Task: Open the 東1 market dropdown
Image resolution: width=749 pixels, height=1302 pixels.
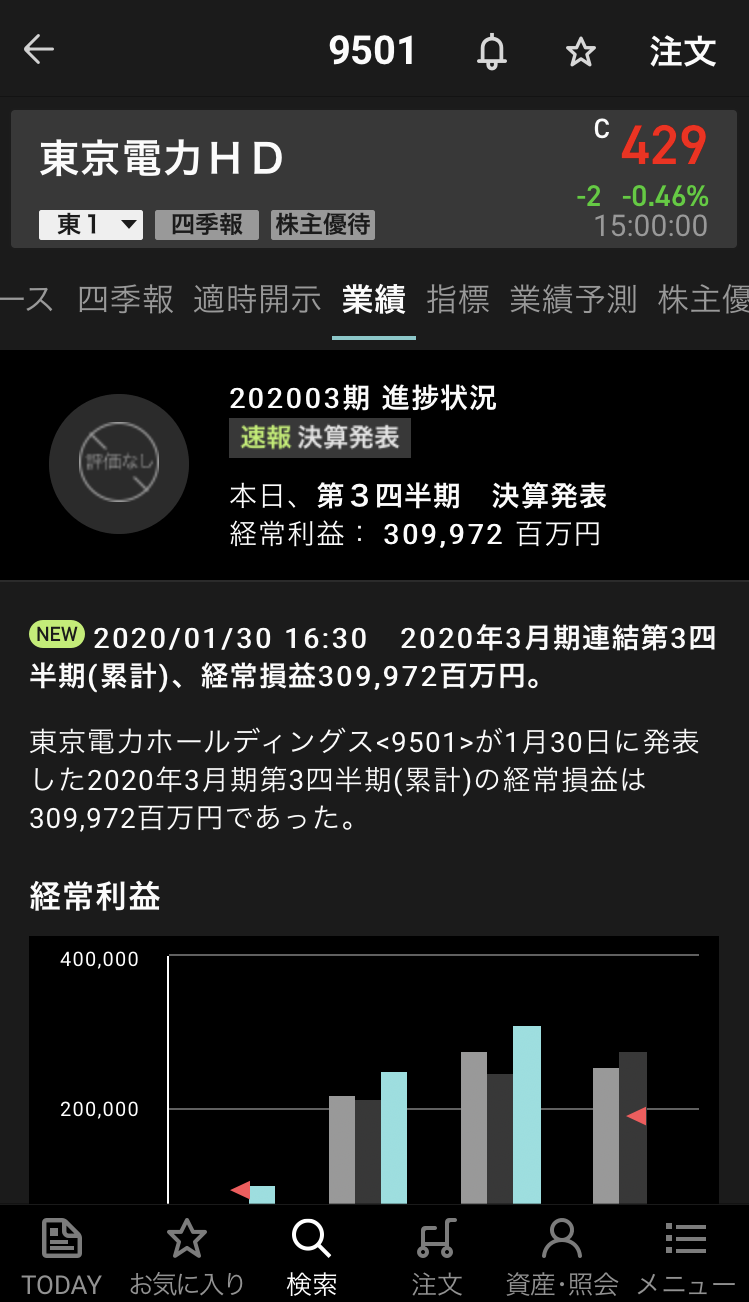Action: click(x=91, y=225)
